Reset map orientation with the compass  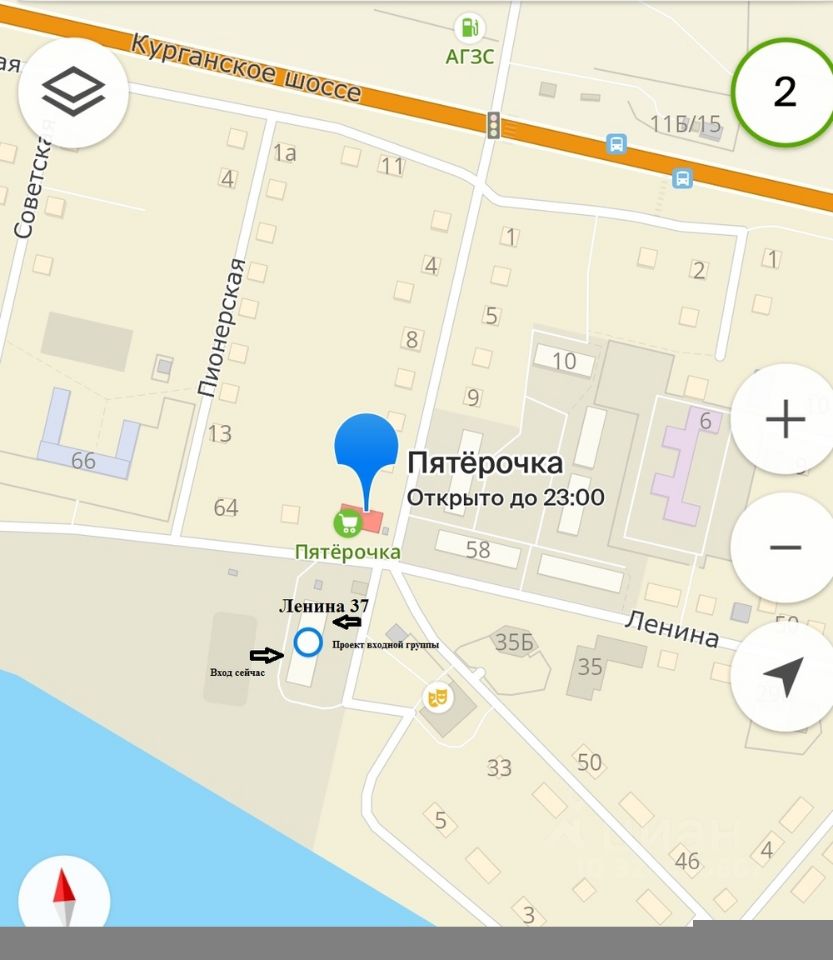(64, 894)
